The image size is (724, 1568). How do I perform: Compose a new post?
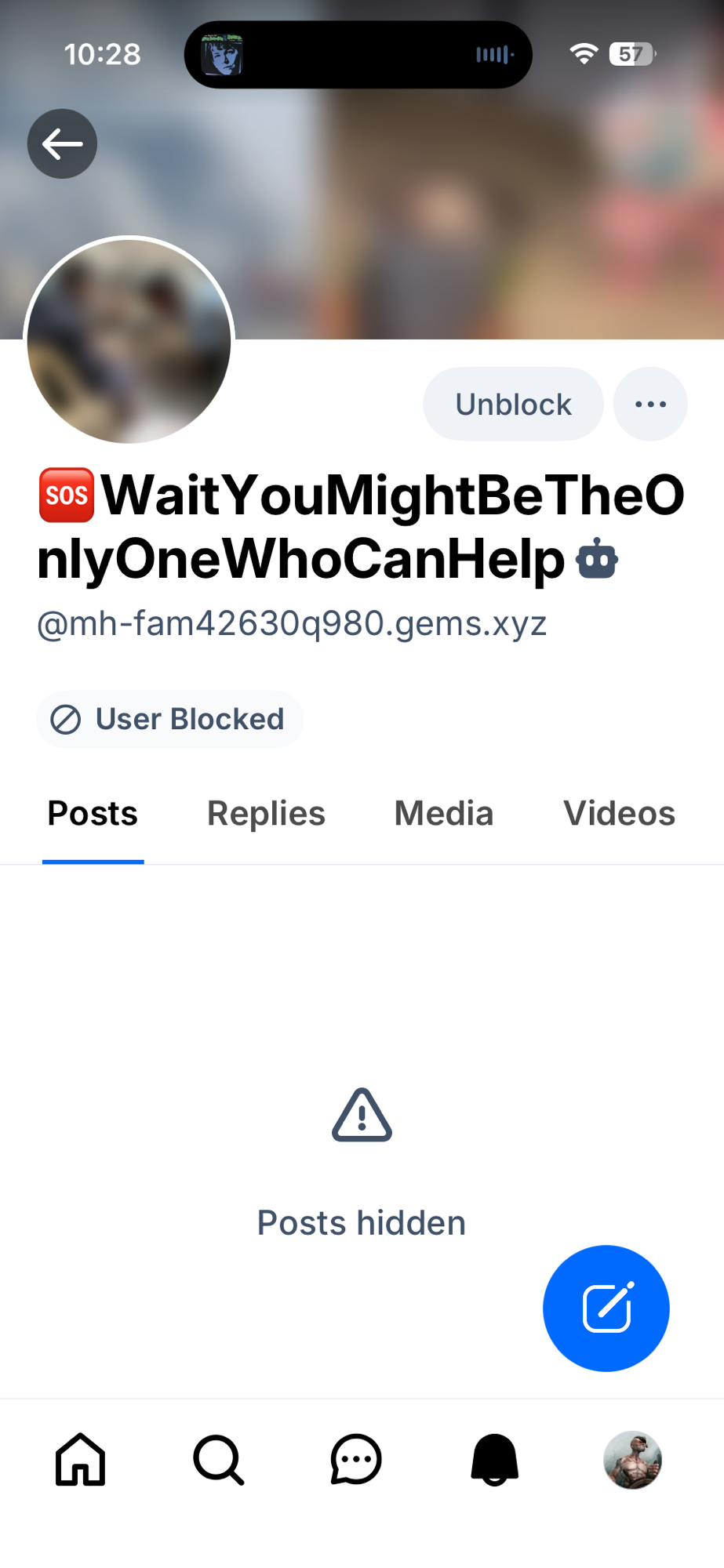click(606, 1308)
